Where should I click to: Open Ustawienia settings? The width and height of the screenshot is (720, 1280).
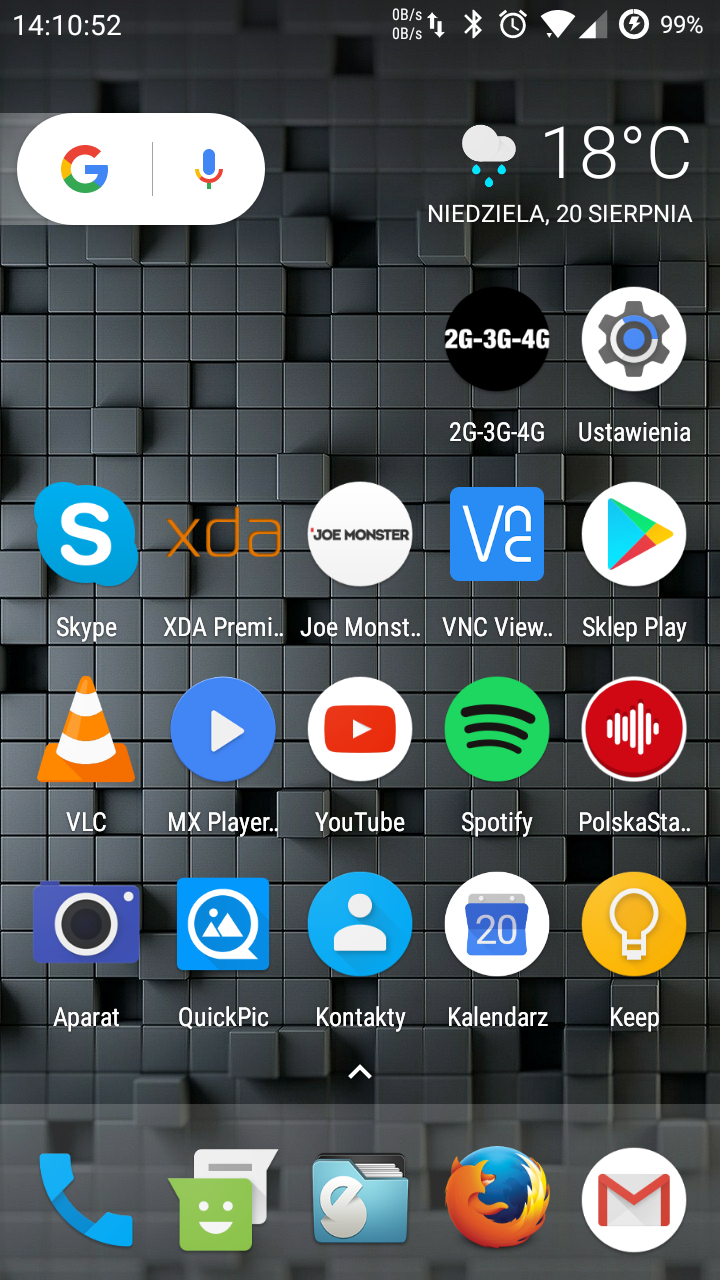(634, 340)
